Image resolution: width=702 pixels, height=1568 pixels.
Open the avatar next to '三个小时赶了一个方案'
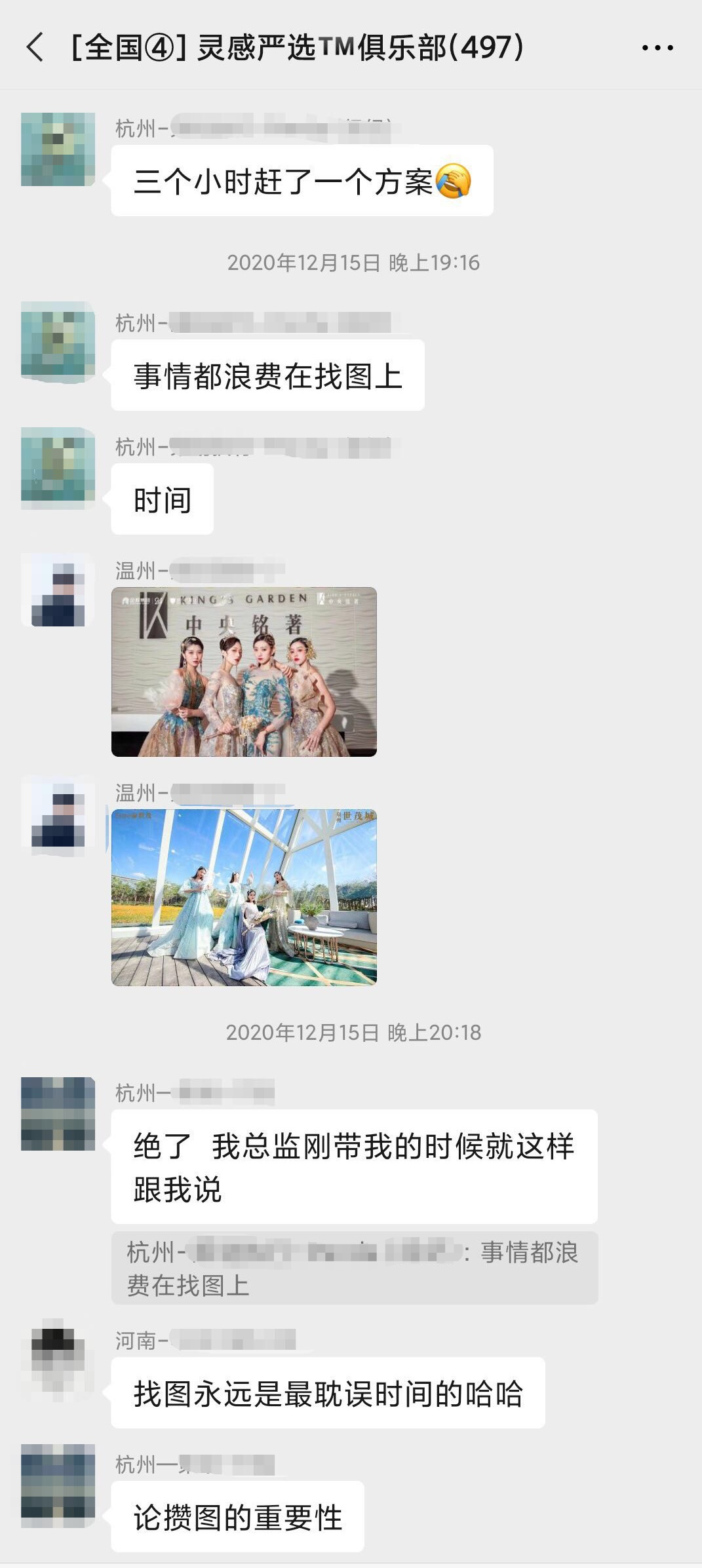pos(58,149)
